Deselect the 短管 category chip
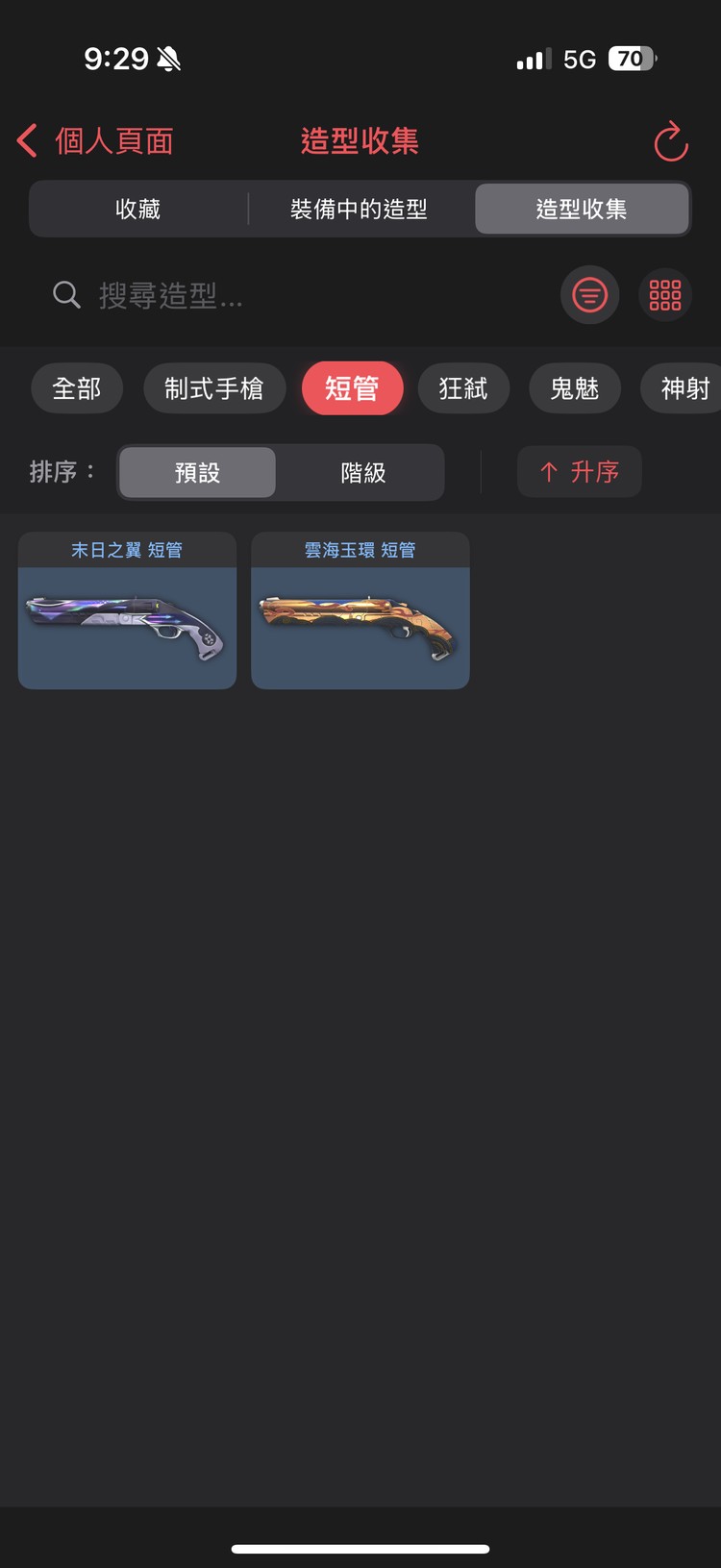The width and height of the screenshot is (721, 1568). click(353, 388)
